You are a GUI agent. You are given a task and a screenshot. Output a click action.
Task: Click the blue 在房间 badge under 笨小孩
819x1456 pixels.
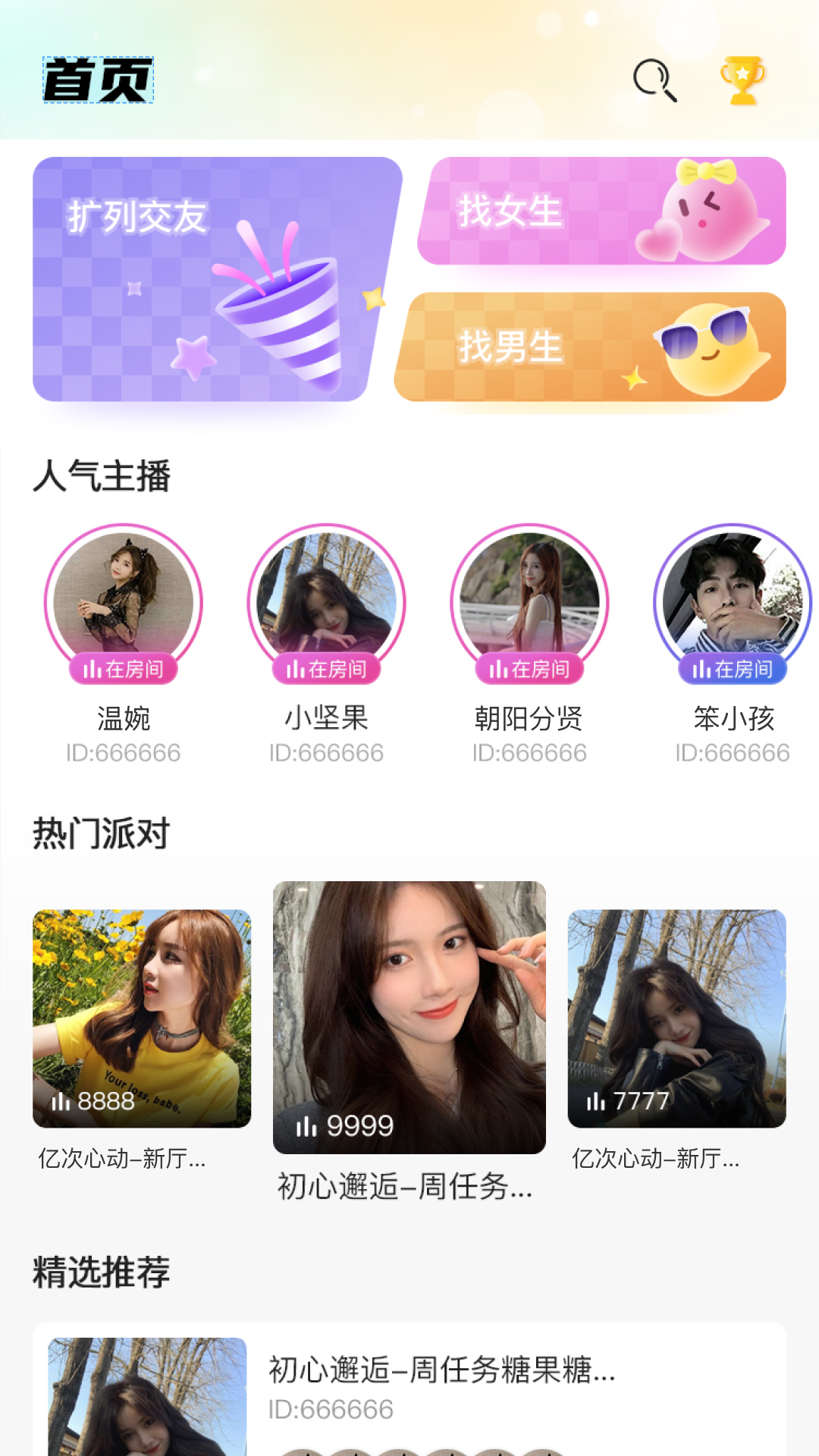[x=733, y=670]
